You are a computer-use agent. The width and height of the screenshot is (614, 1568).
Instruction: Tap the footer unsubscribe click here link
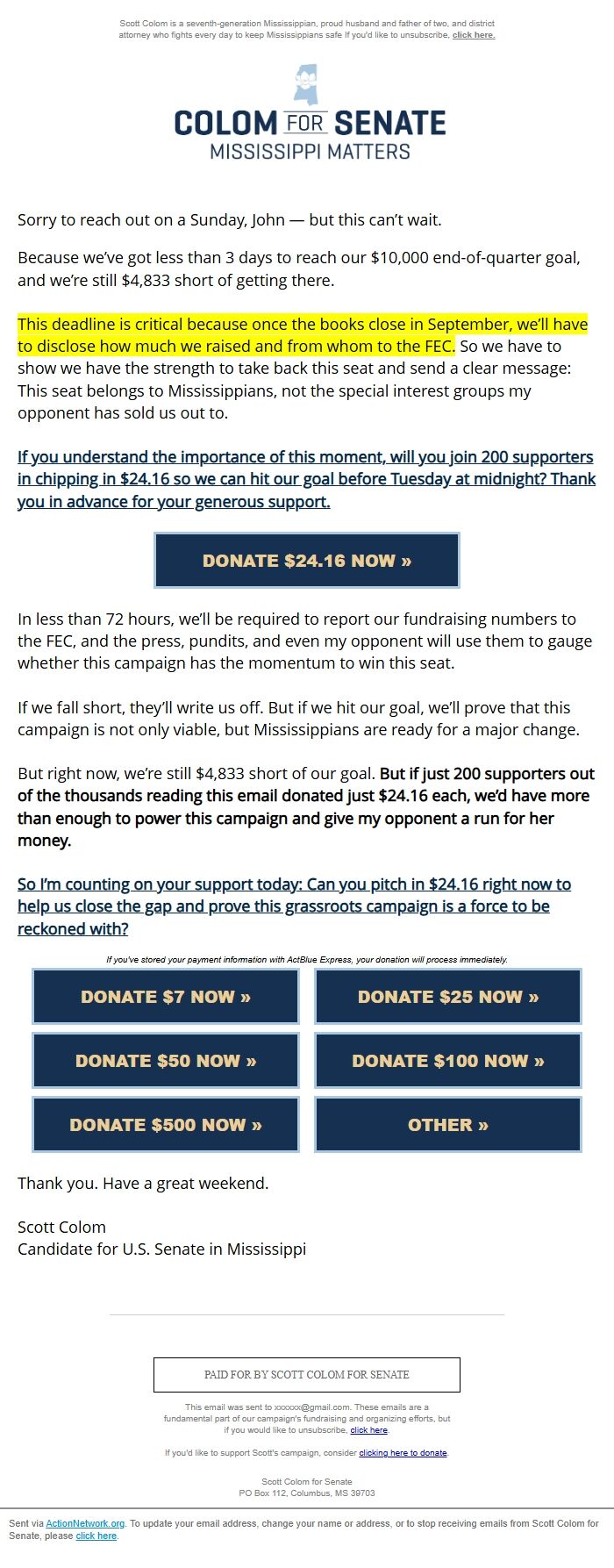[368, 1430]
